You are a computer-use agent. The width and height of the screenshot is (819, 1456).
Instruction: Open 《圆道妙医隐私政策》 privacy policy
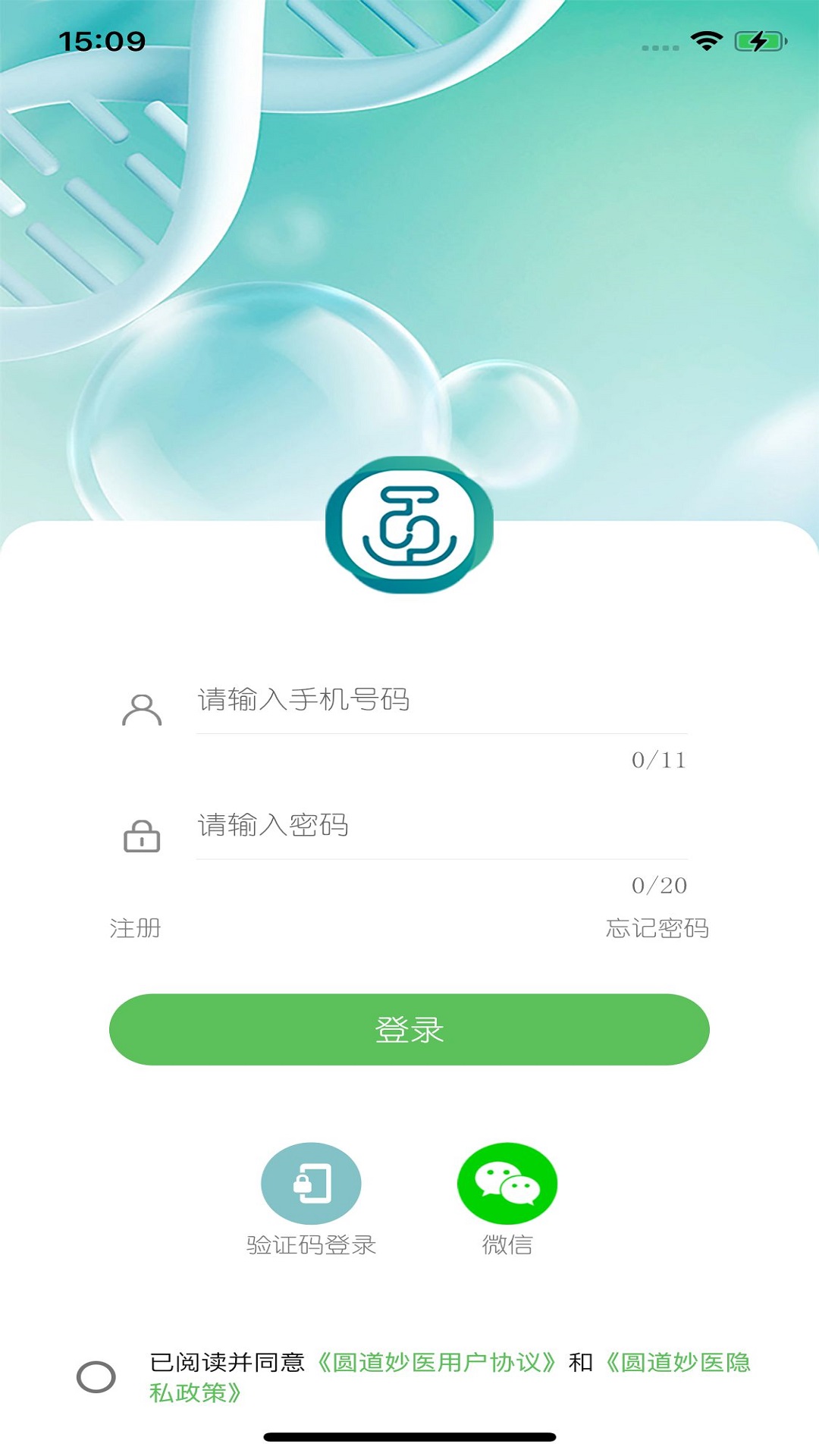coord(678,1363)
